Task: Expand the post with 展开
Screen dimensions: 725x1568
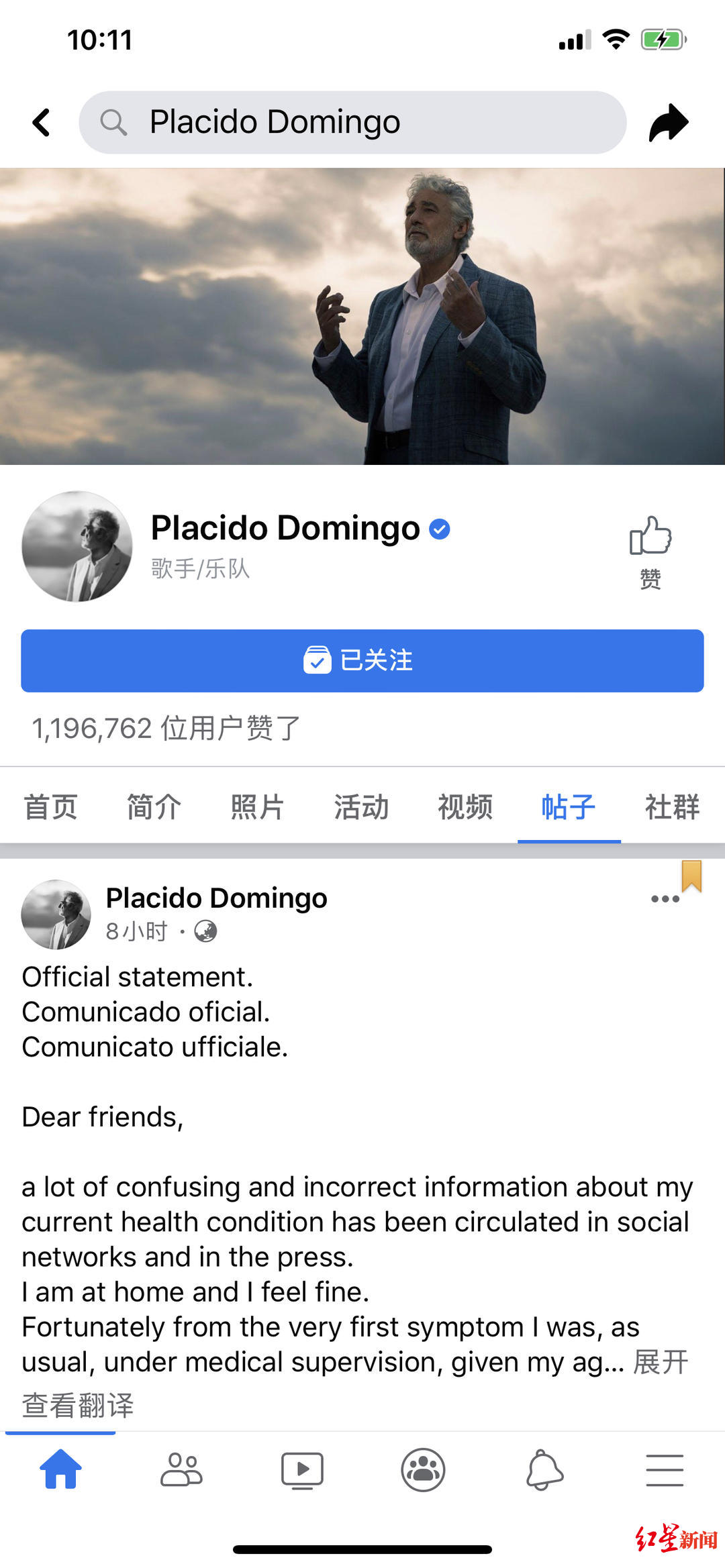Action: 661,1362
